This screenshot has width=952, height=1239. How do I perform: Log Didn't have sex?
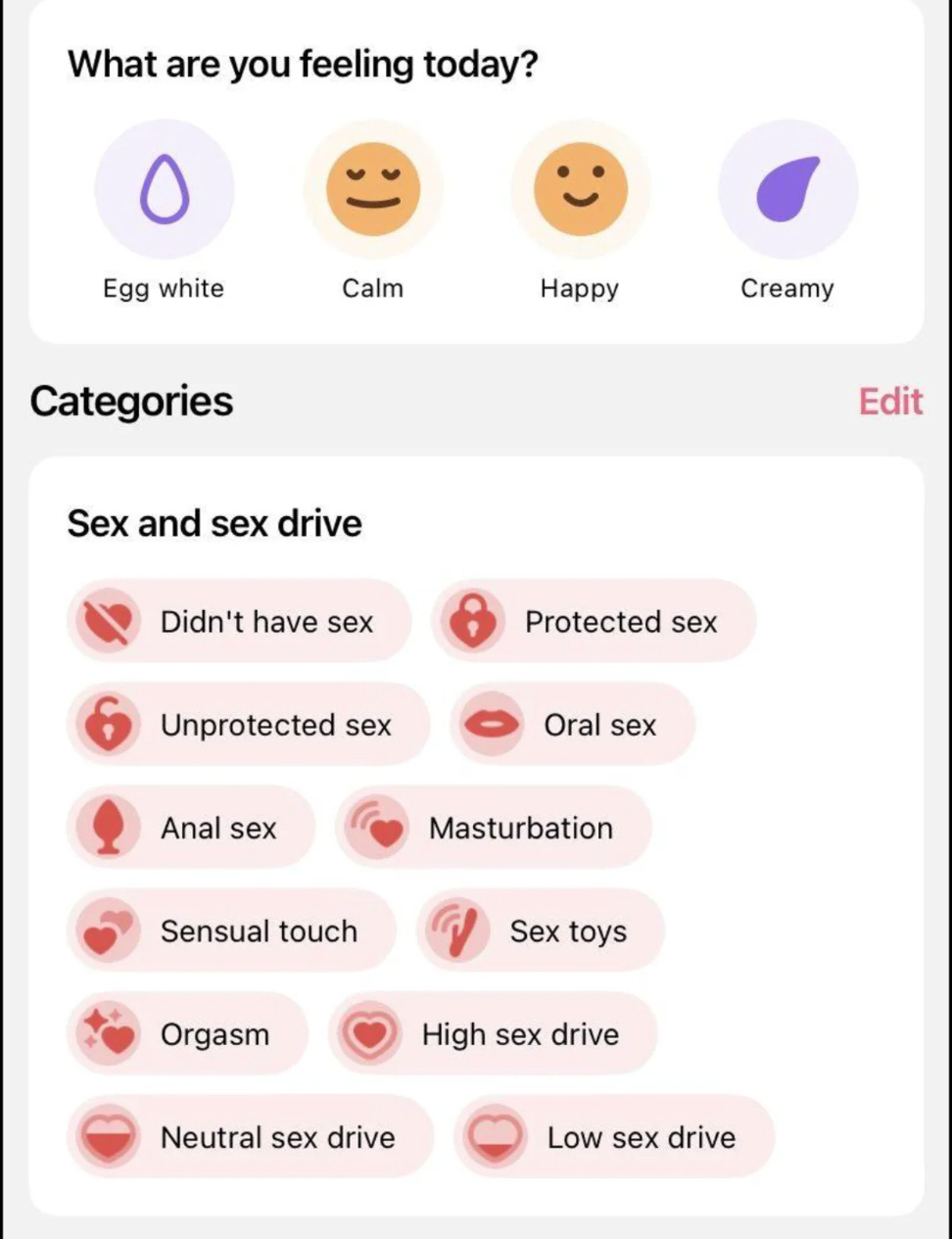pos(239,622)
